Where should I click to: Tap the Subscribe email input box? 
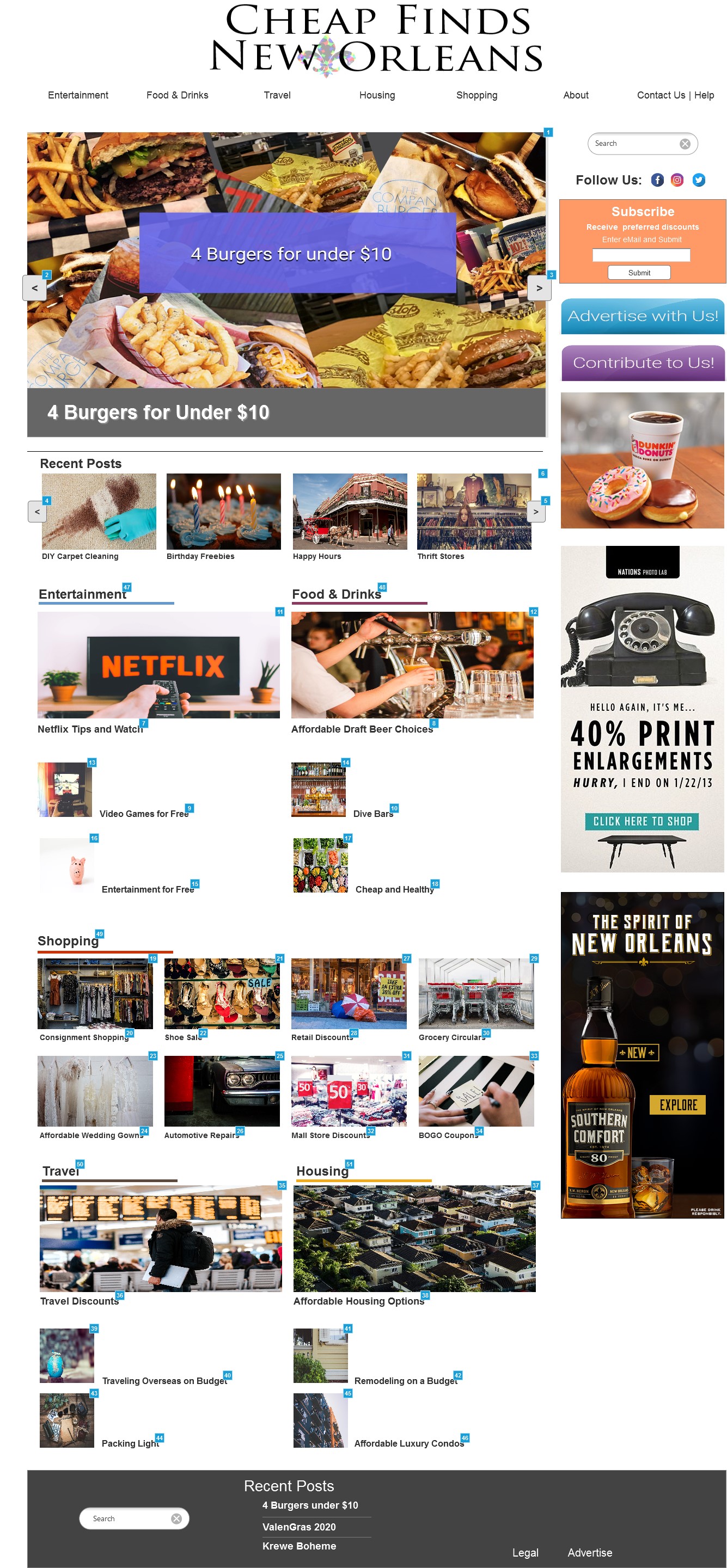click(641, 255)
